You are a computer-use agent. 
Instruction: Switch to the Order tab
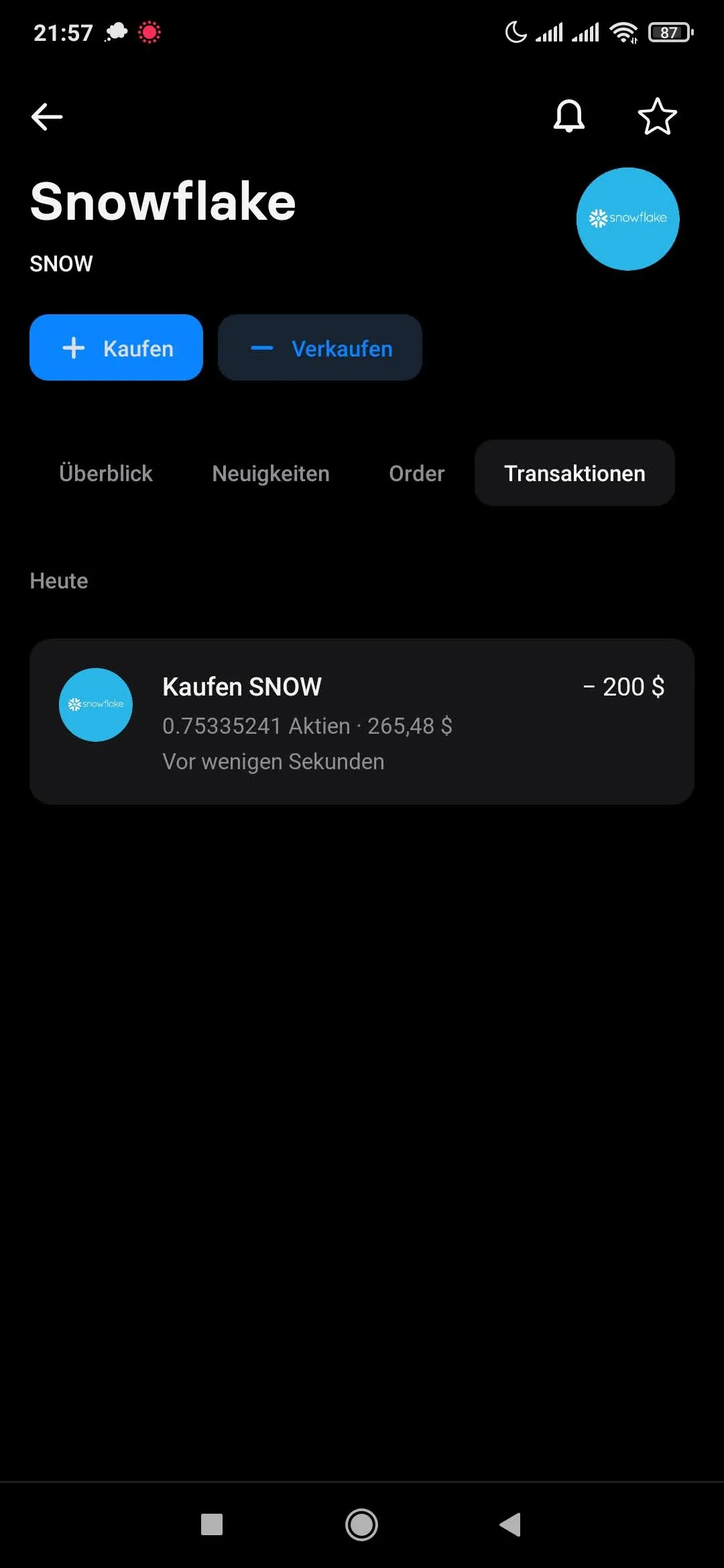[x=416, y=473]
